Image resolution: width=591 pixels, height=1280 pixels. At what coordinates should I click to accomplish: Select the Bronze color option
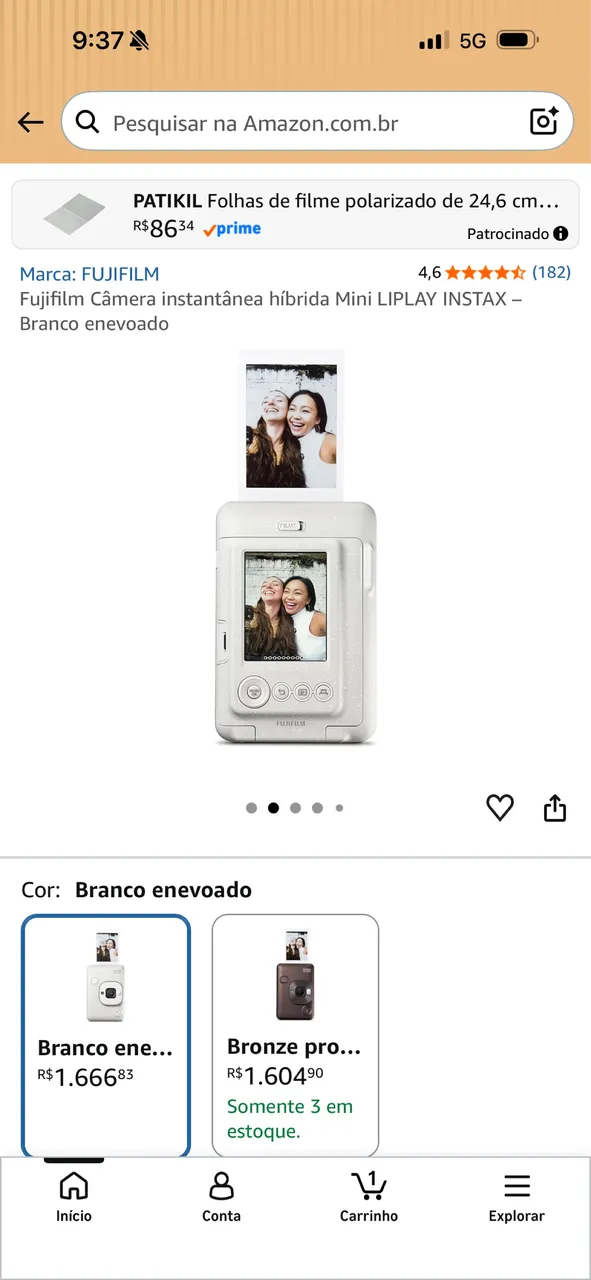click(x=295, y=1035)
